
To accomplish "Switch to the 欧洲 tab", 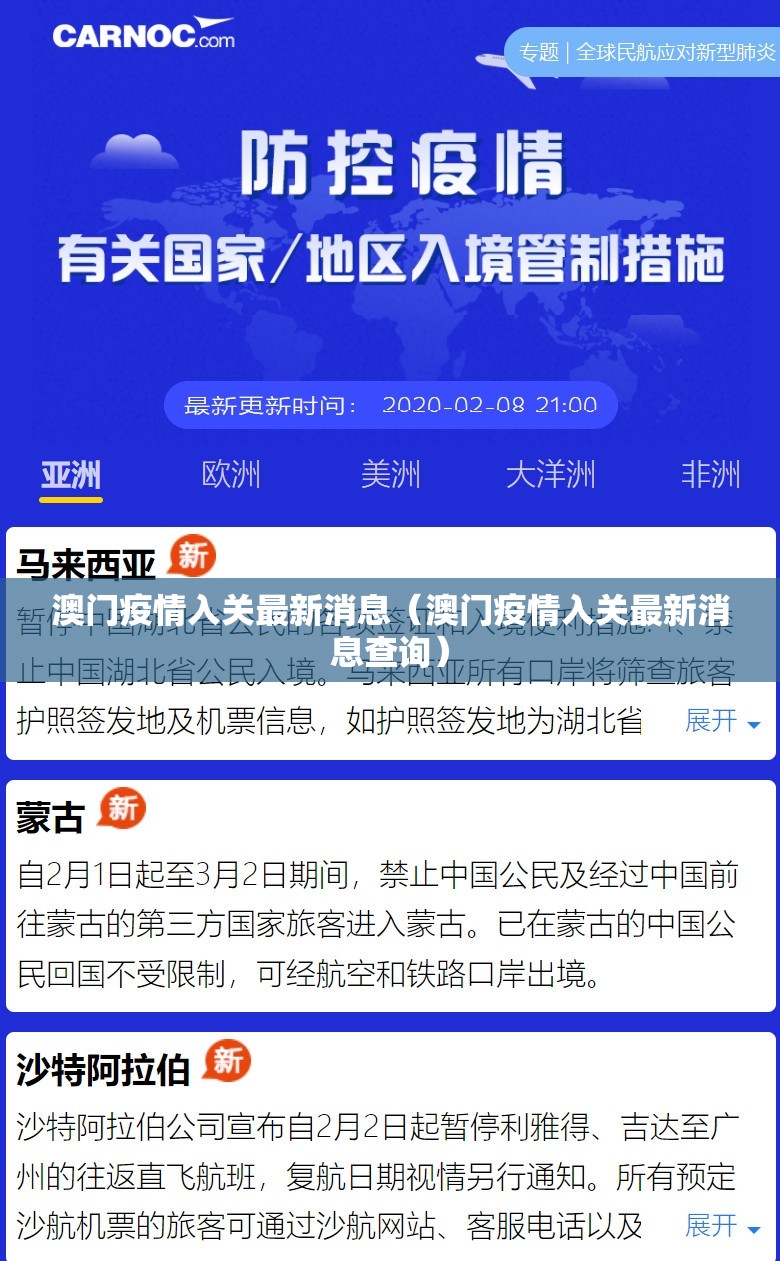I will point(231,474).
